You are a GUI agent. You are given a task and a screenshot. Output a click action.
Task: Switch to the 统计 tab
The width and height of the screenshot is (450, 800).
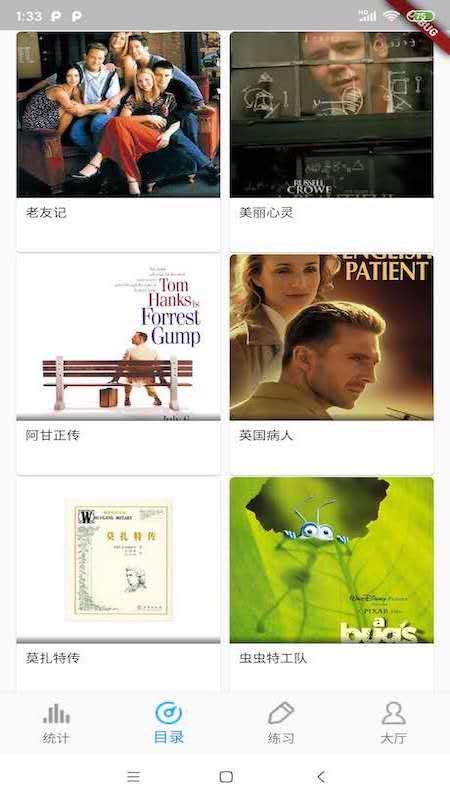[56, 723]
